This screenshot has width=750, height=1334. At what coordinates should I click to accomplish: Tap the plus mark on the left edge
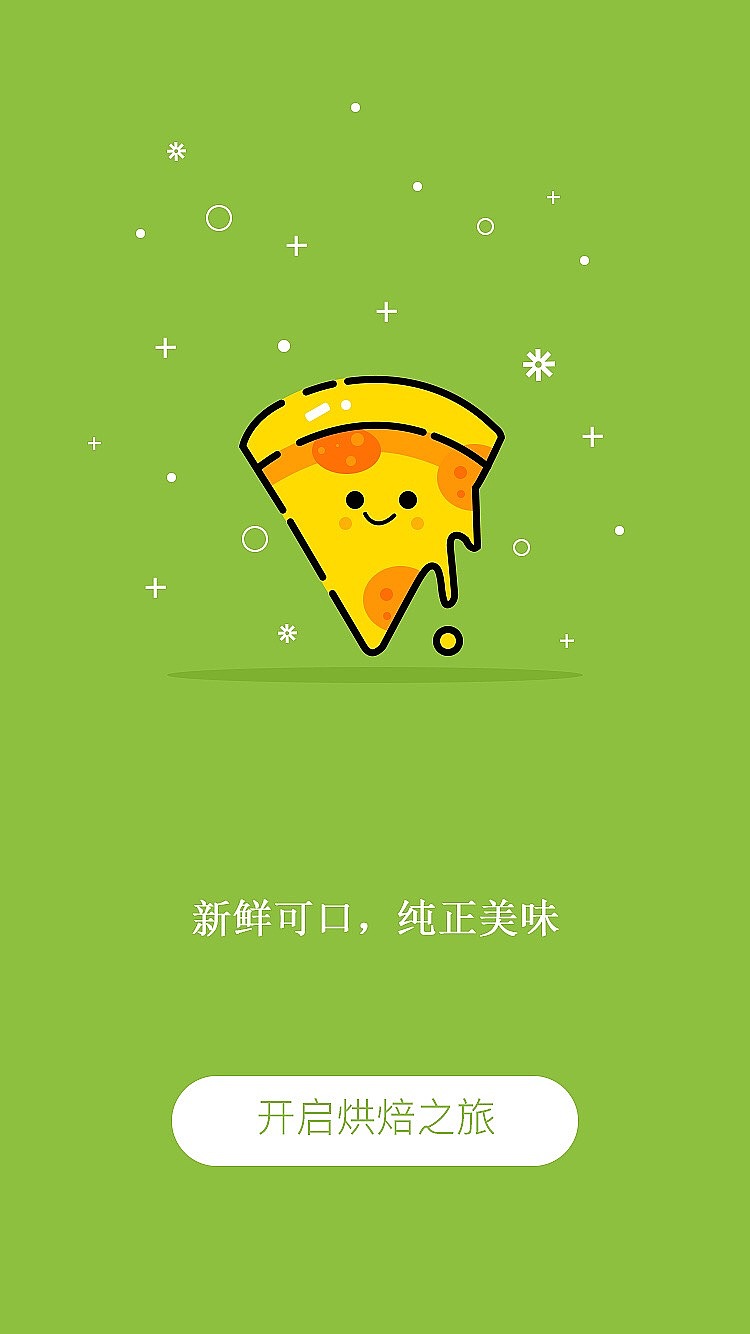click(x=94, y=443)
